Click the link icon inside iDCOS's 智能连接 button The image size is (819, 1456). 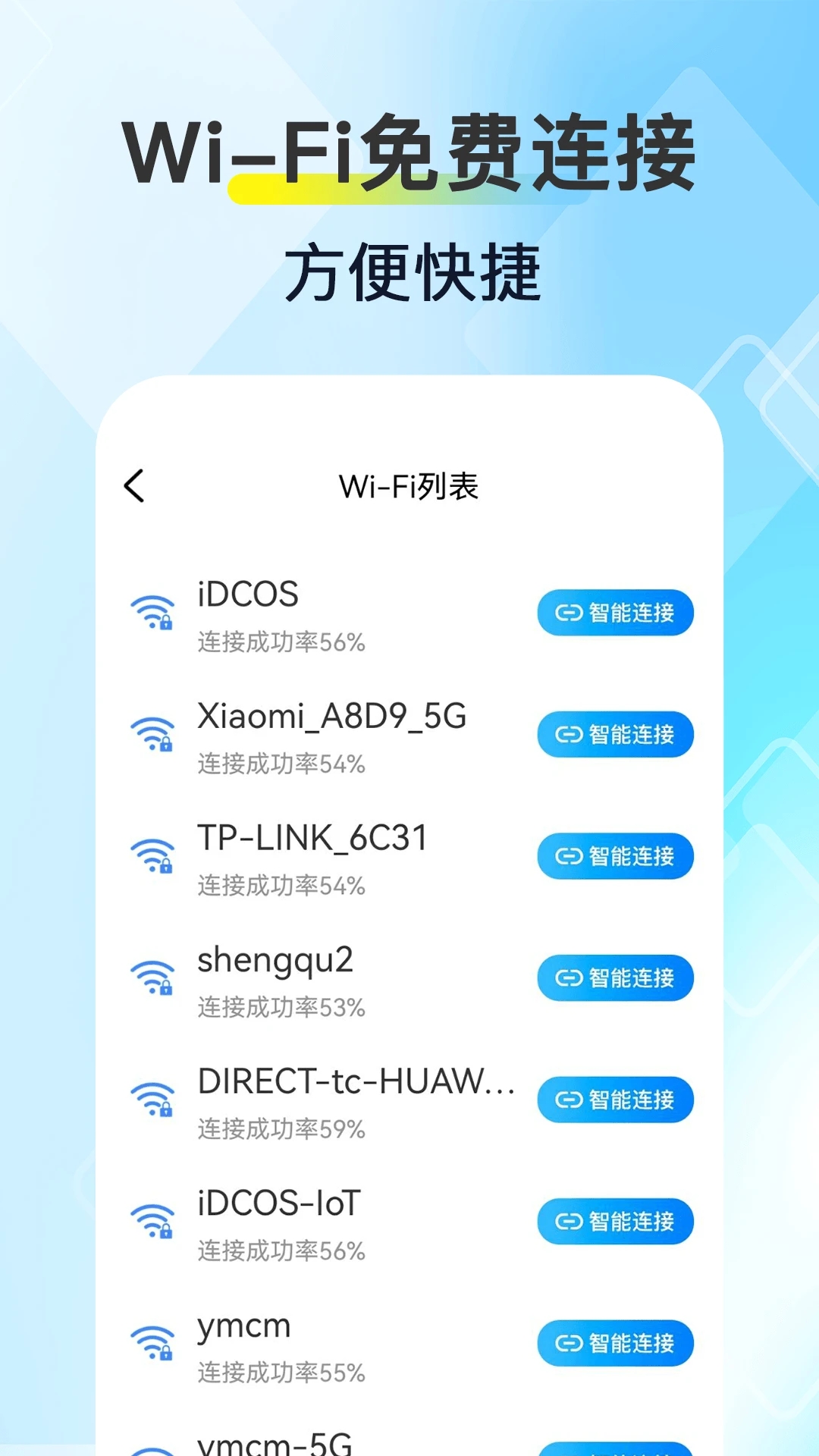click(570, 613)
